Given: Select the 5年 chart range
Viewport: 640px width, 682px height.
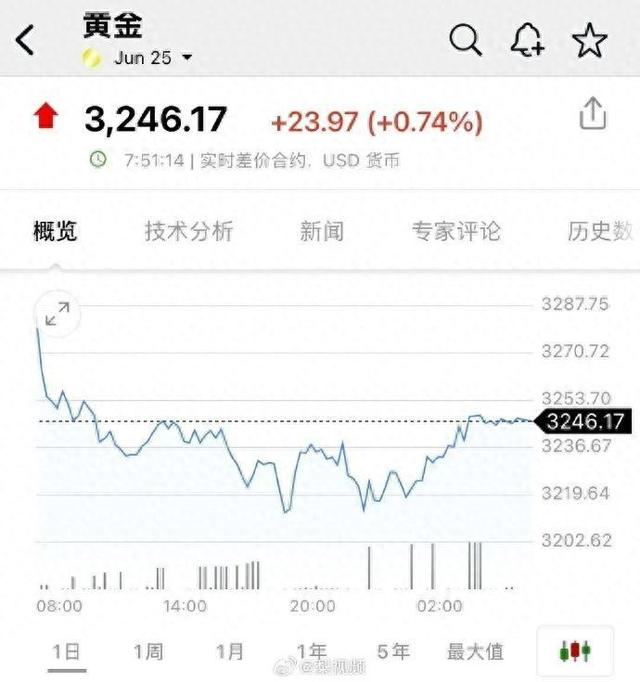Looking at the screenshot, I should 393,652.
